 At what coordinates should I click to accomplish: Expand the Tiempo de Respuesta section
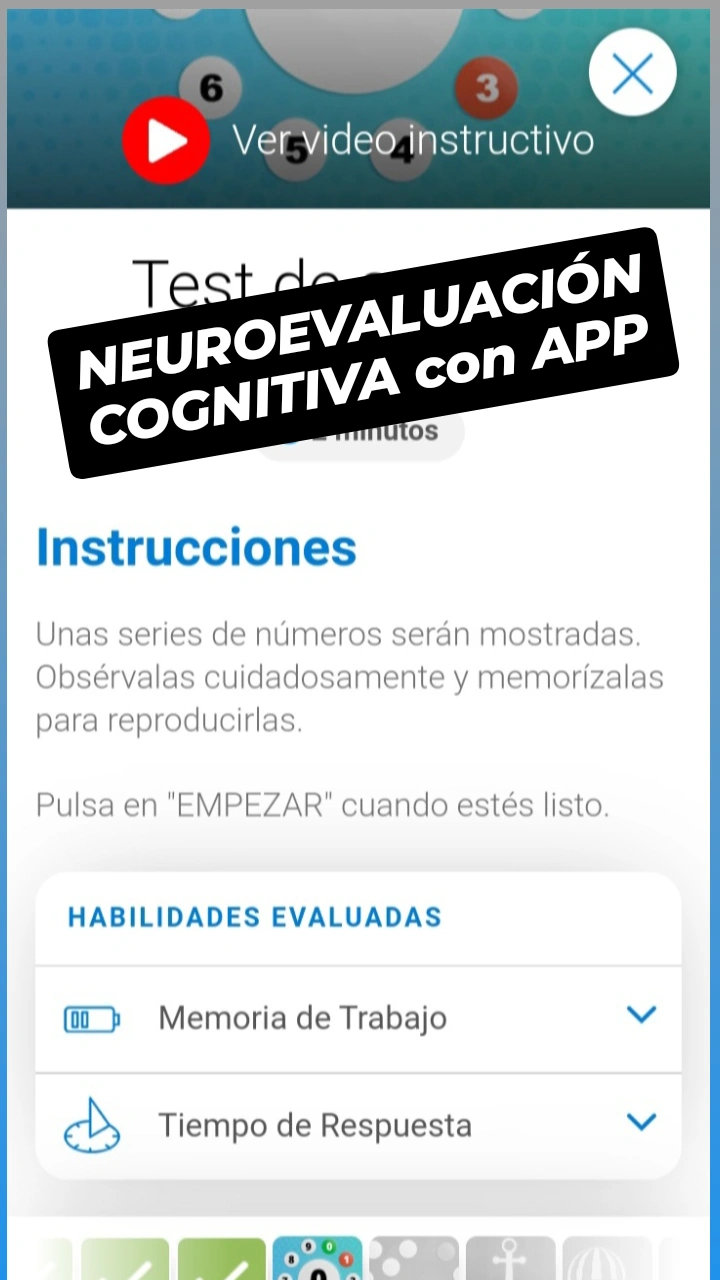(x=642, y=1122)
